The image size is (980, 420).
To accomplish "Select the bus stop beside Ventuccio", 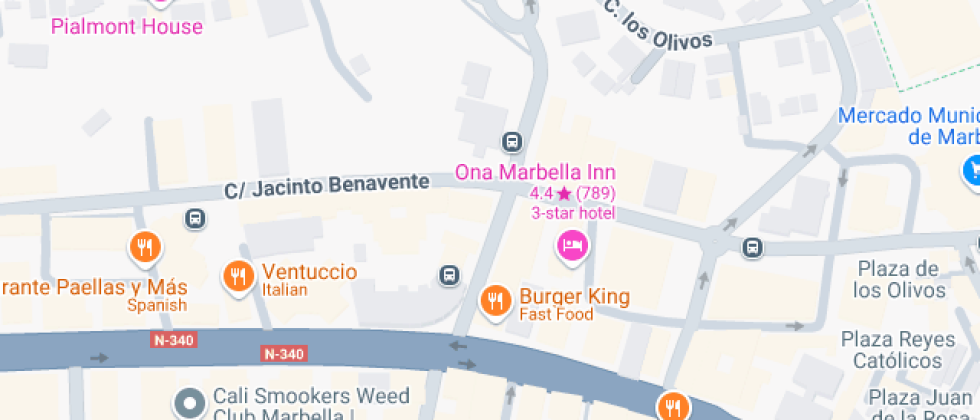I will point(450,274).
